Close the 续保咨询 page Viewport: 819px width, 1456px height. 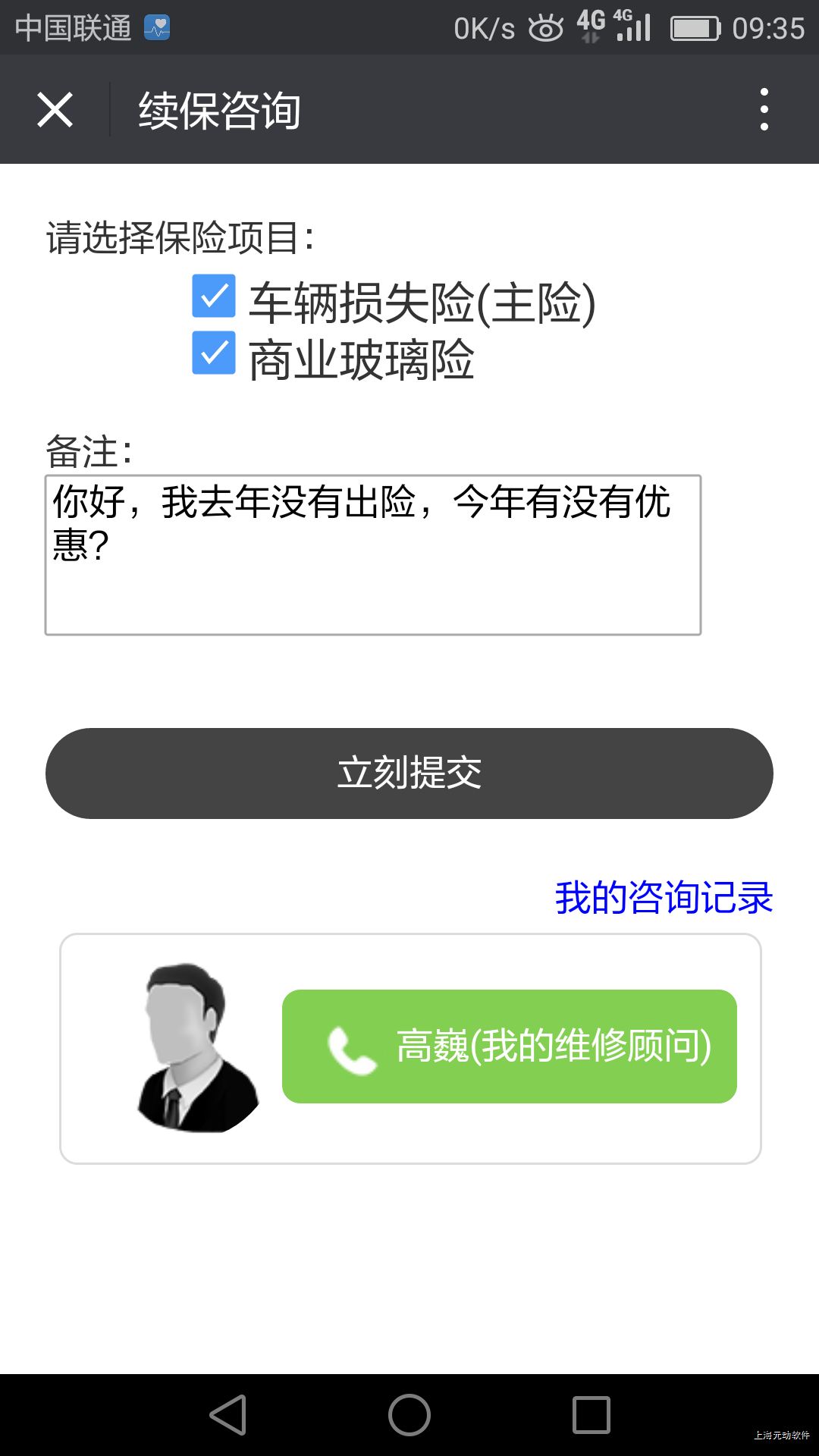click(x=55, y=110)
